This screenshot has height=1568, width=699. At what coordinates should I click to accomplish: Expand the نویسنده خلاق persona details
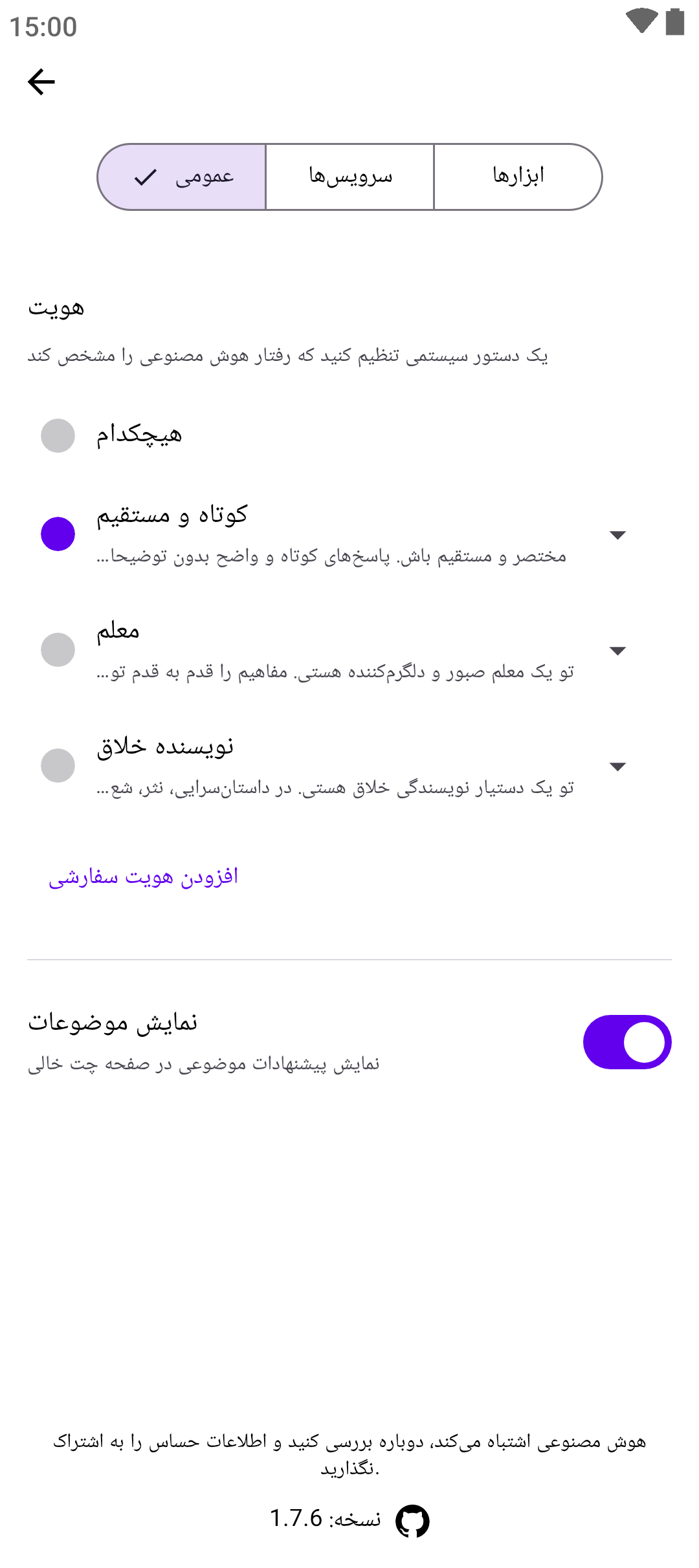[617, 767]
